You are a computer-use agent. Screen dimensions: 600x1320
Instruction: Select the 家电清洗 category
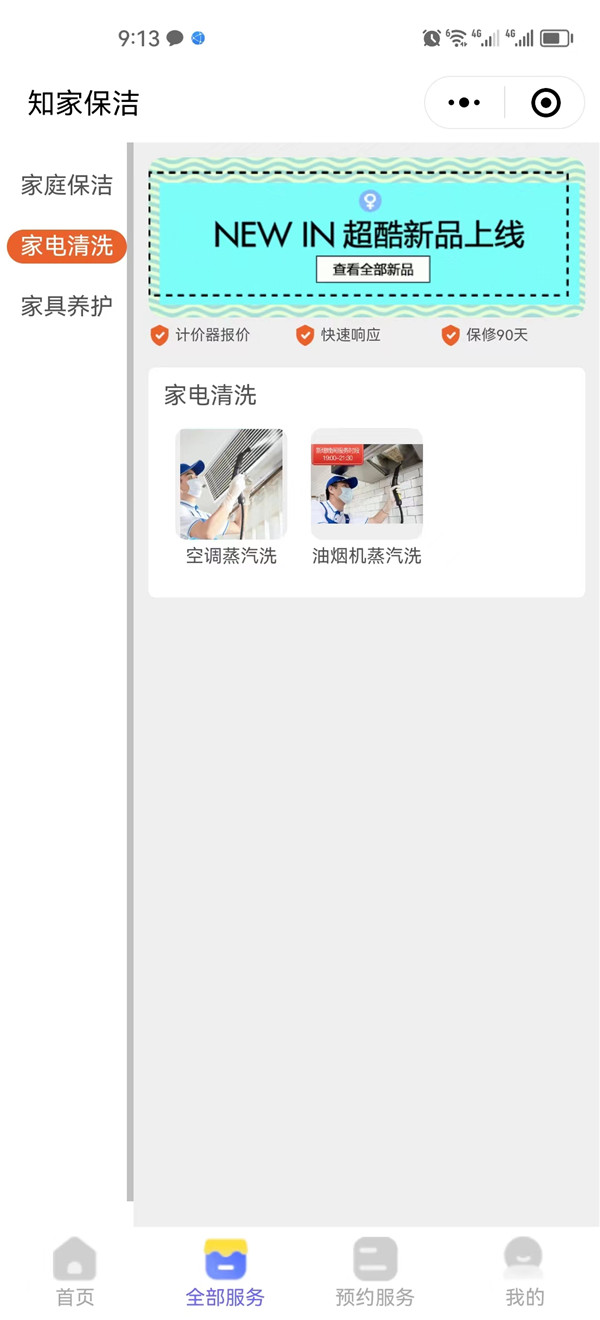tap(67, 246)
